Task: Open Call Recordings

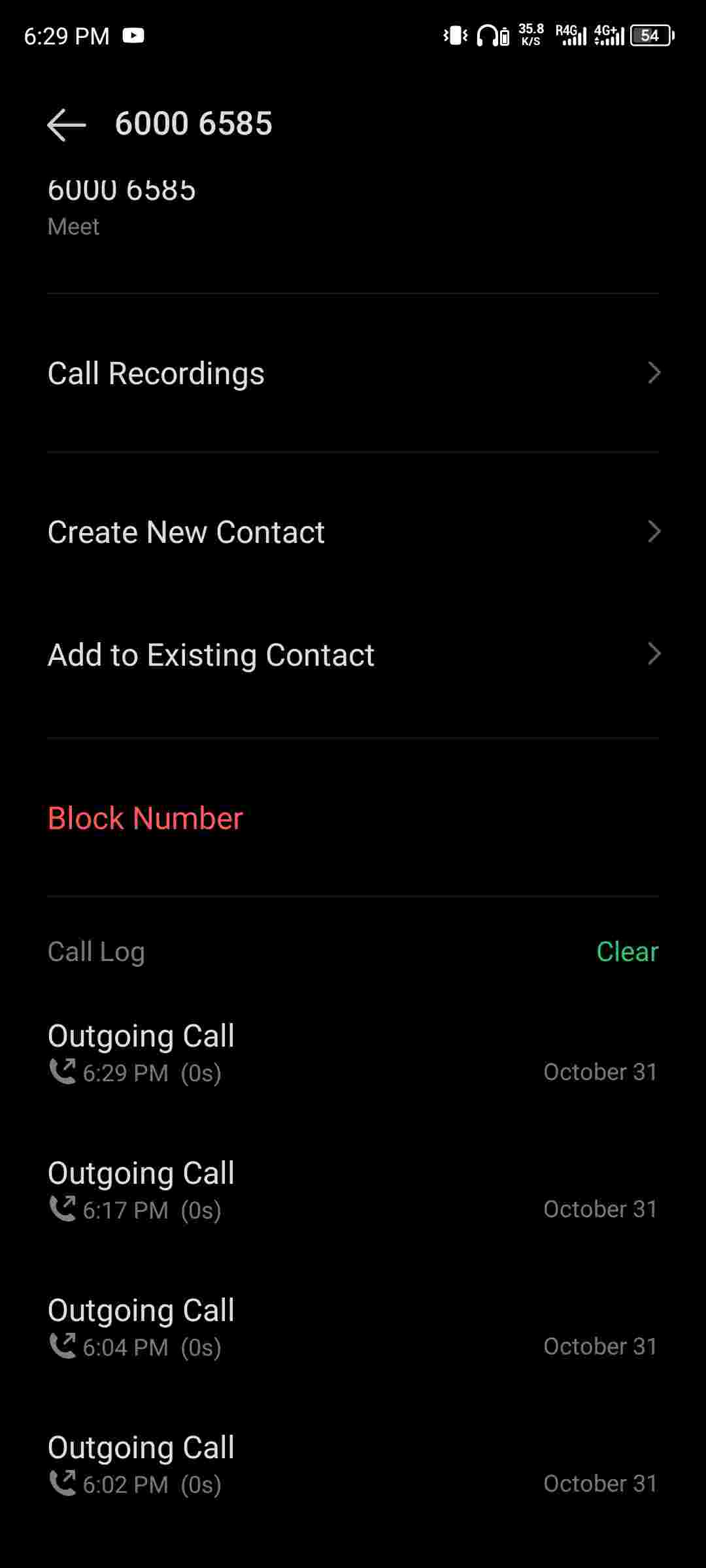Action: [x=353, y=373]
